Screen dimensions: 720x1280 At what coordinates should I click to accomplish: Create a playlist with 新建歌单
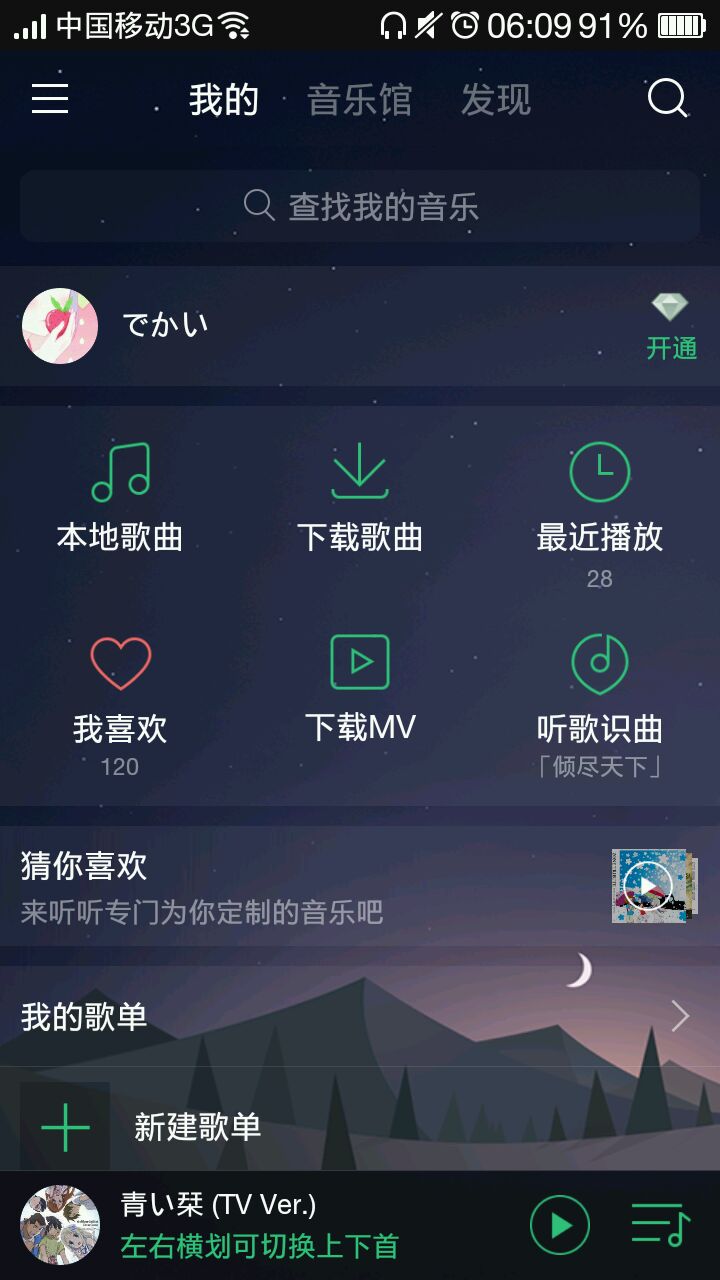[x=197, y=1127]
